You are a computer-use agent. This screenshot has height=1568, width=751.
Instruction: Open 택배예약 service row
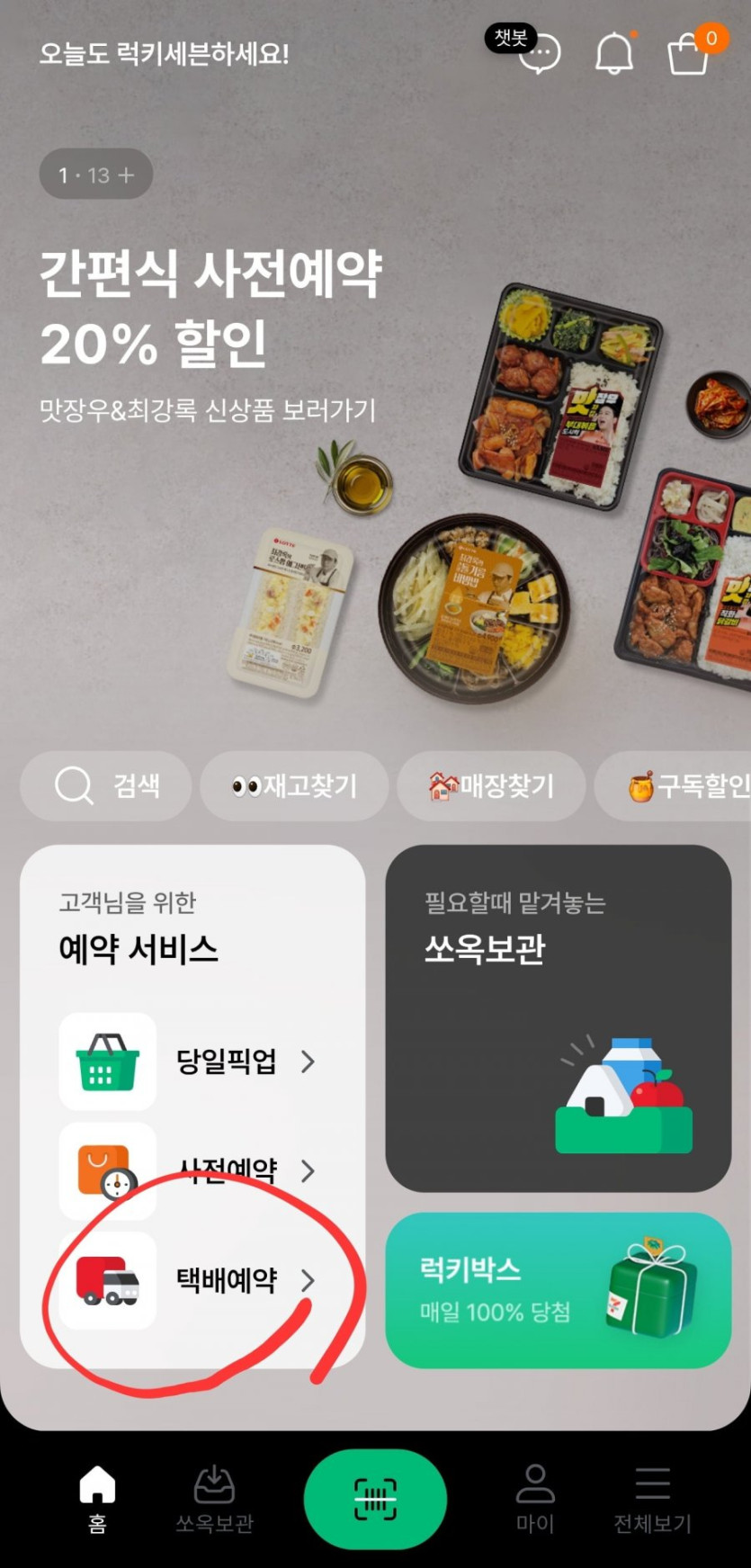pos(189,1280)
